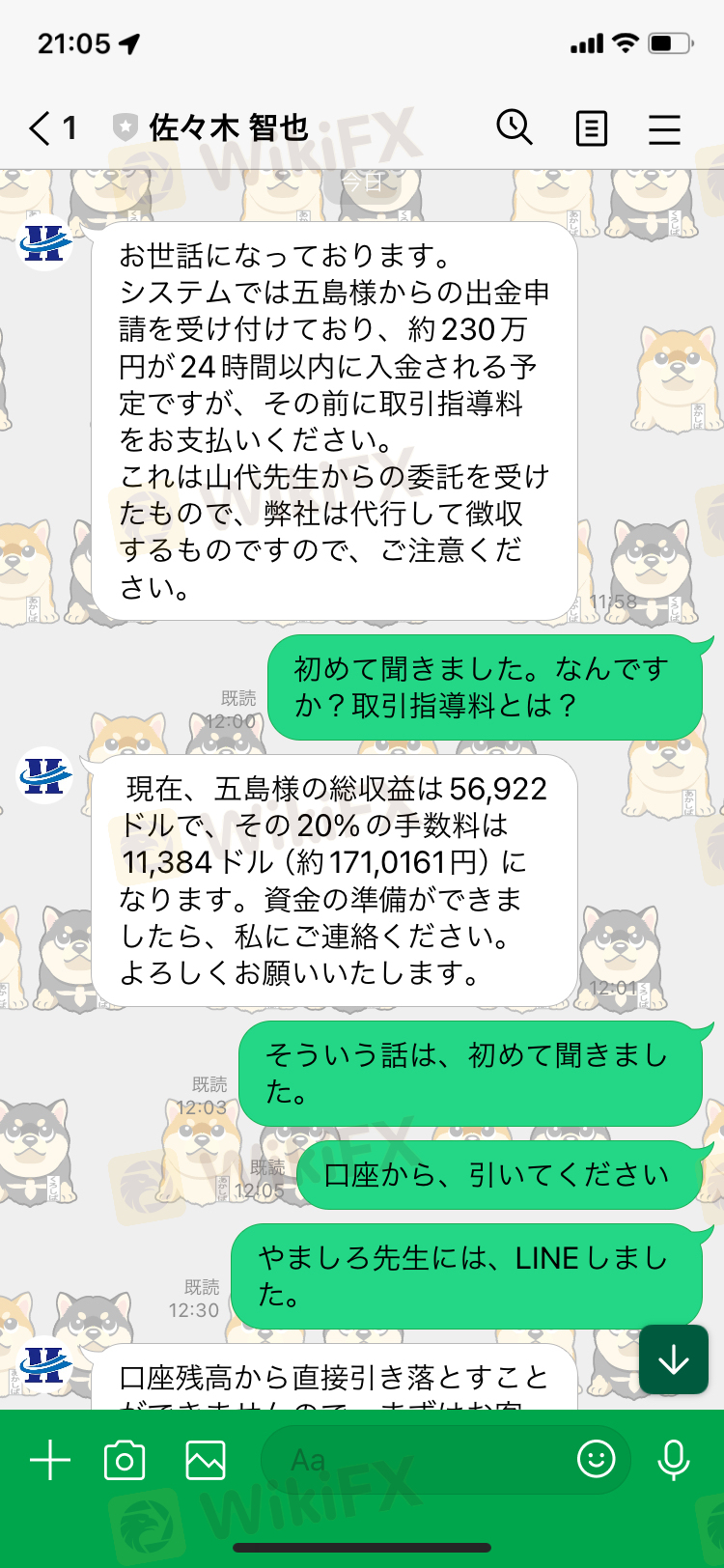Focus the message input field
Screen dimensions: 724x1568
click(415, 1460)
